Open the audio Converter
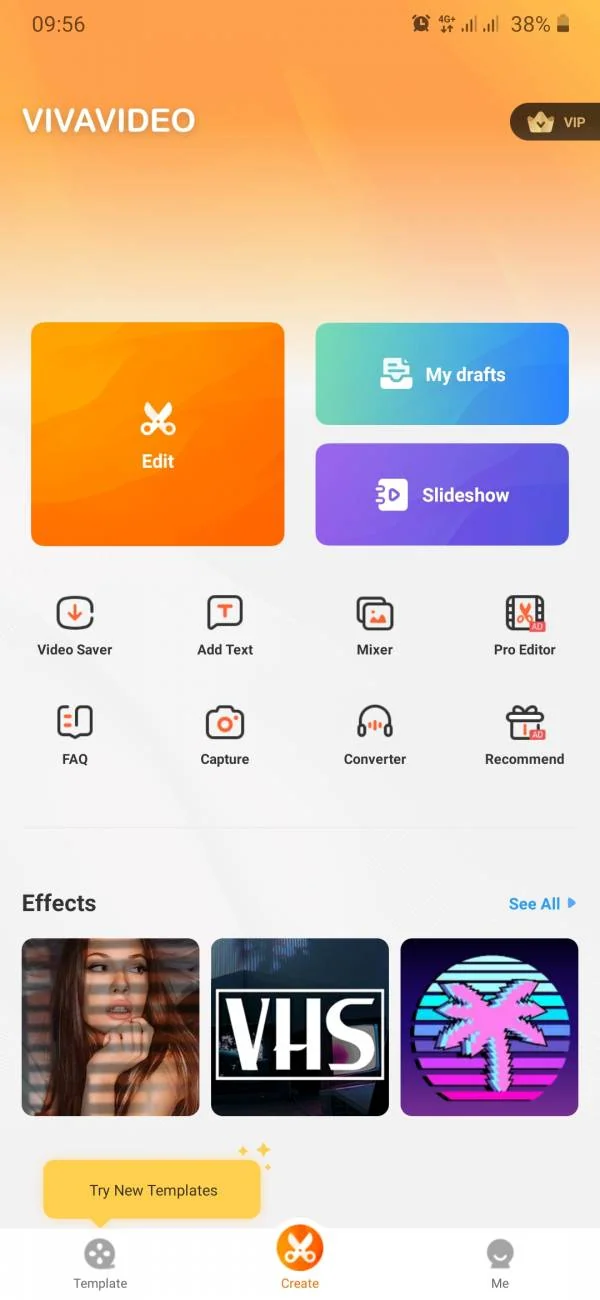Screen dimensions: 600x1300 [x=375, y=735]
